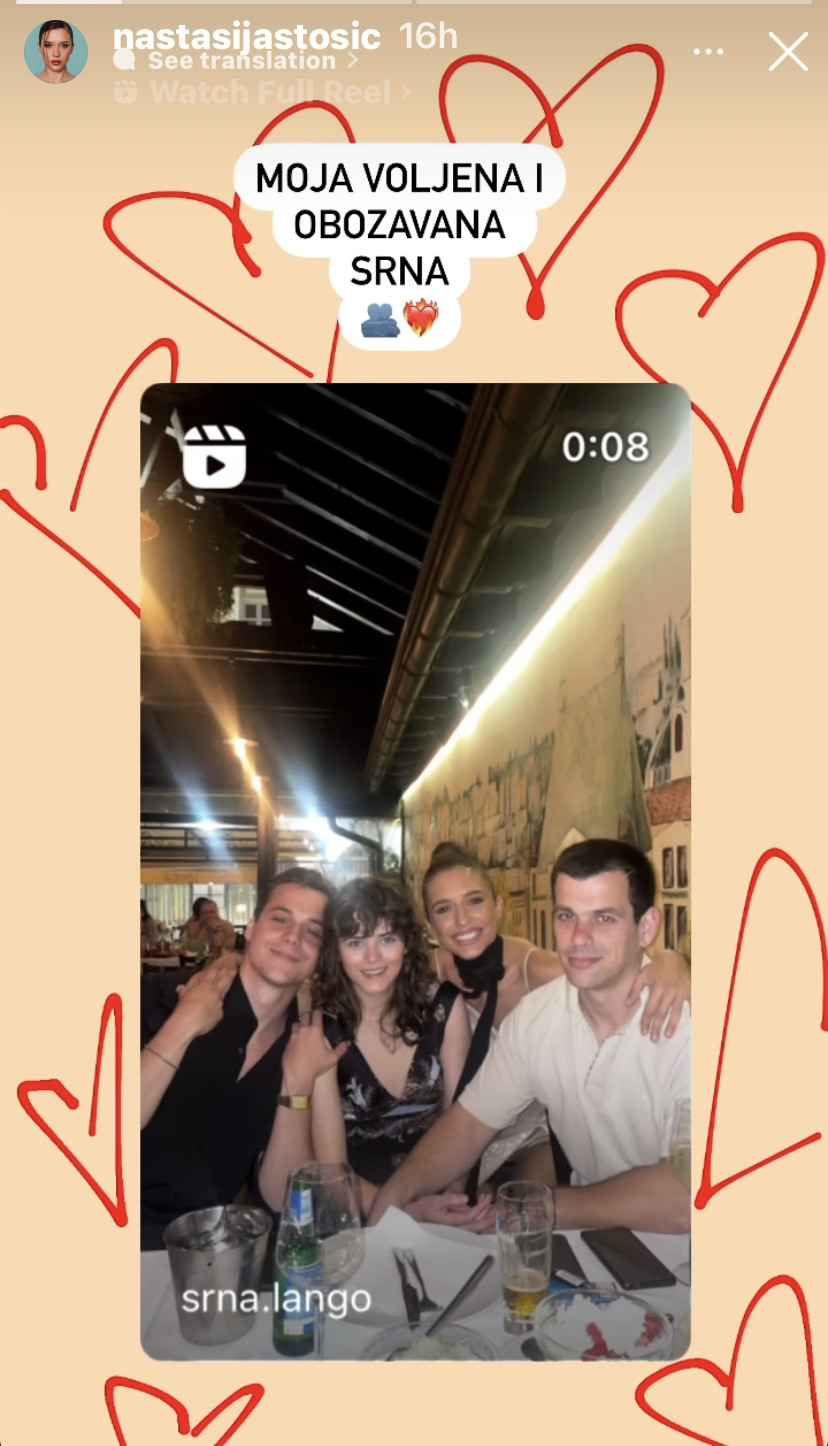828x1446 pixels.
Task: Open the shared reel by srna.lango
Action: tap(415, 870)
